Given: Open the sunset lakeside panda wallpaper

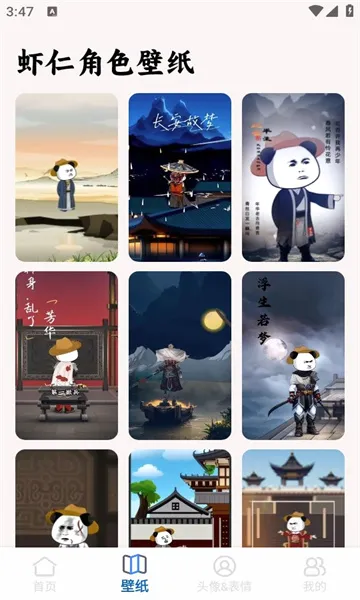Looking at the screenshot, I should 67,178.
